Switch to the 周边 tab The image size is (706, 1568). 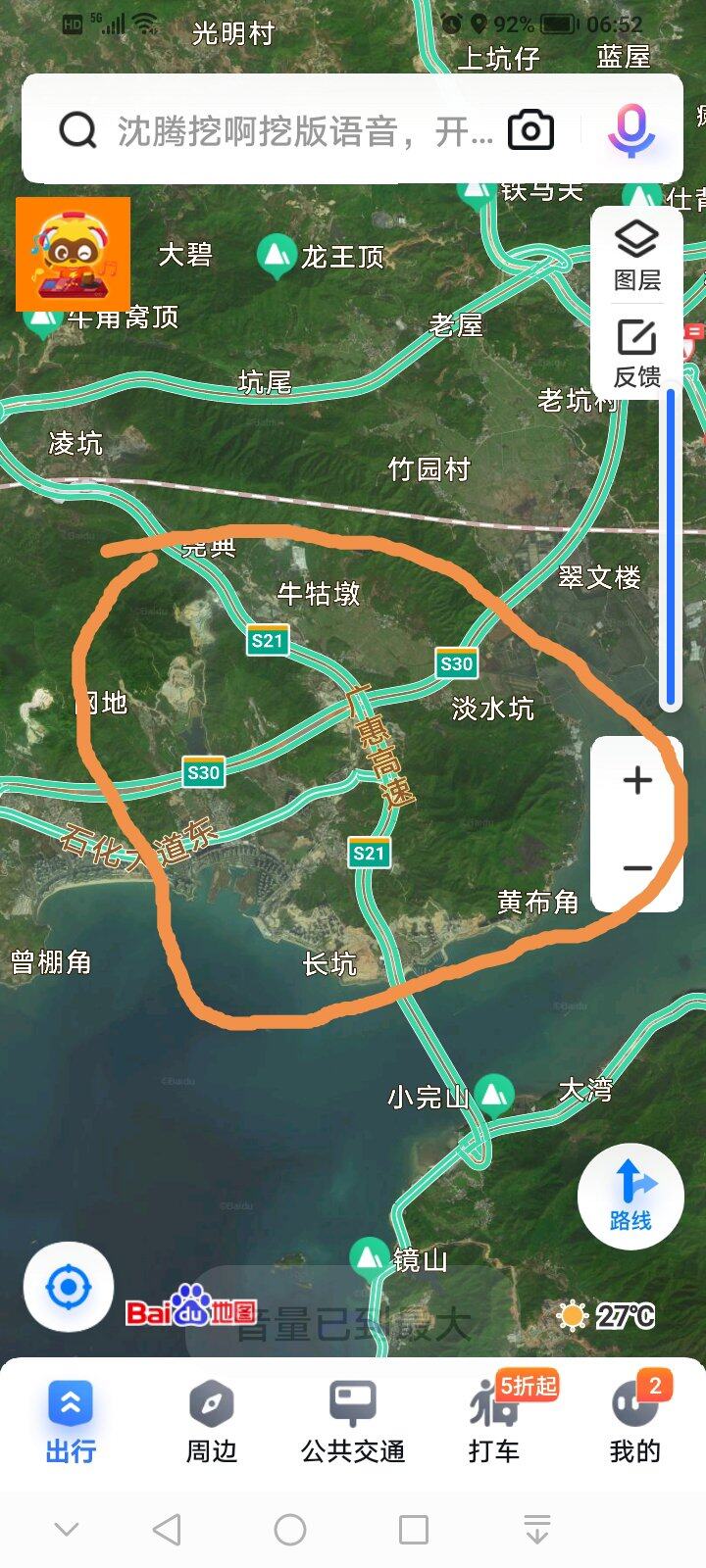point(212,1421)
